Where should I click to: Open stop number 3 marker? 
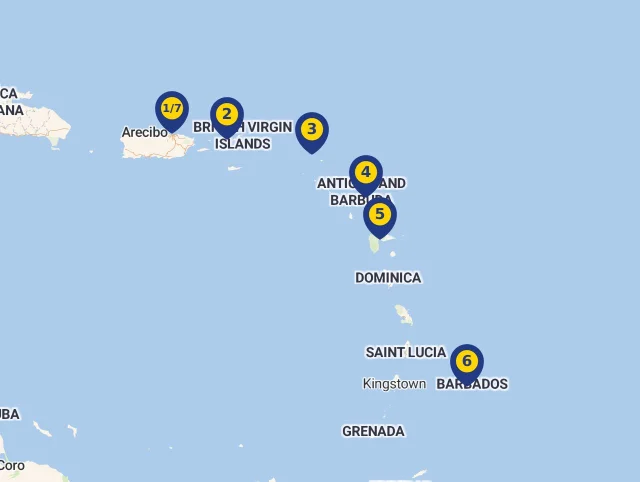312,129
